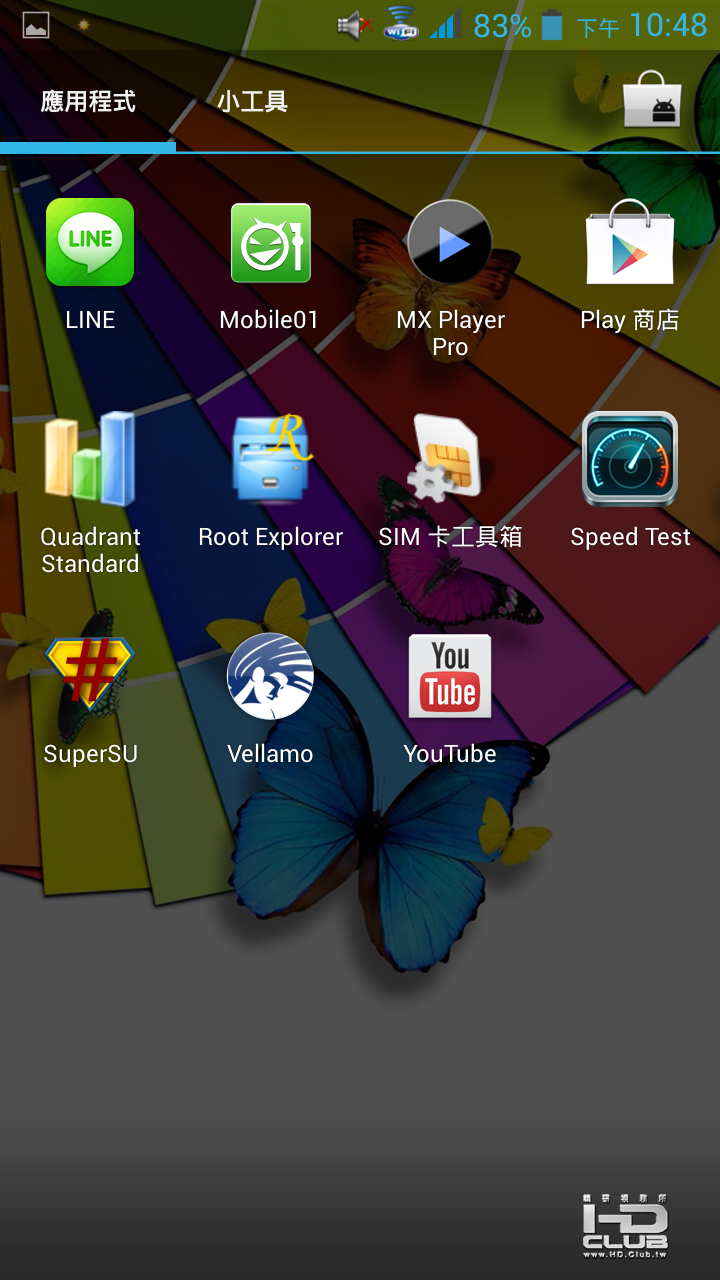Open the Speed Test app

(630, 460)
